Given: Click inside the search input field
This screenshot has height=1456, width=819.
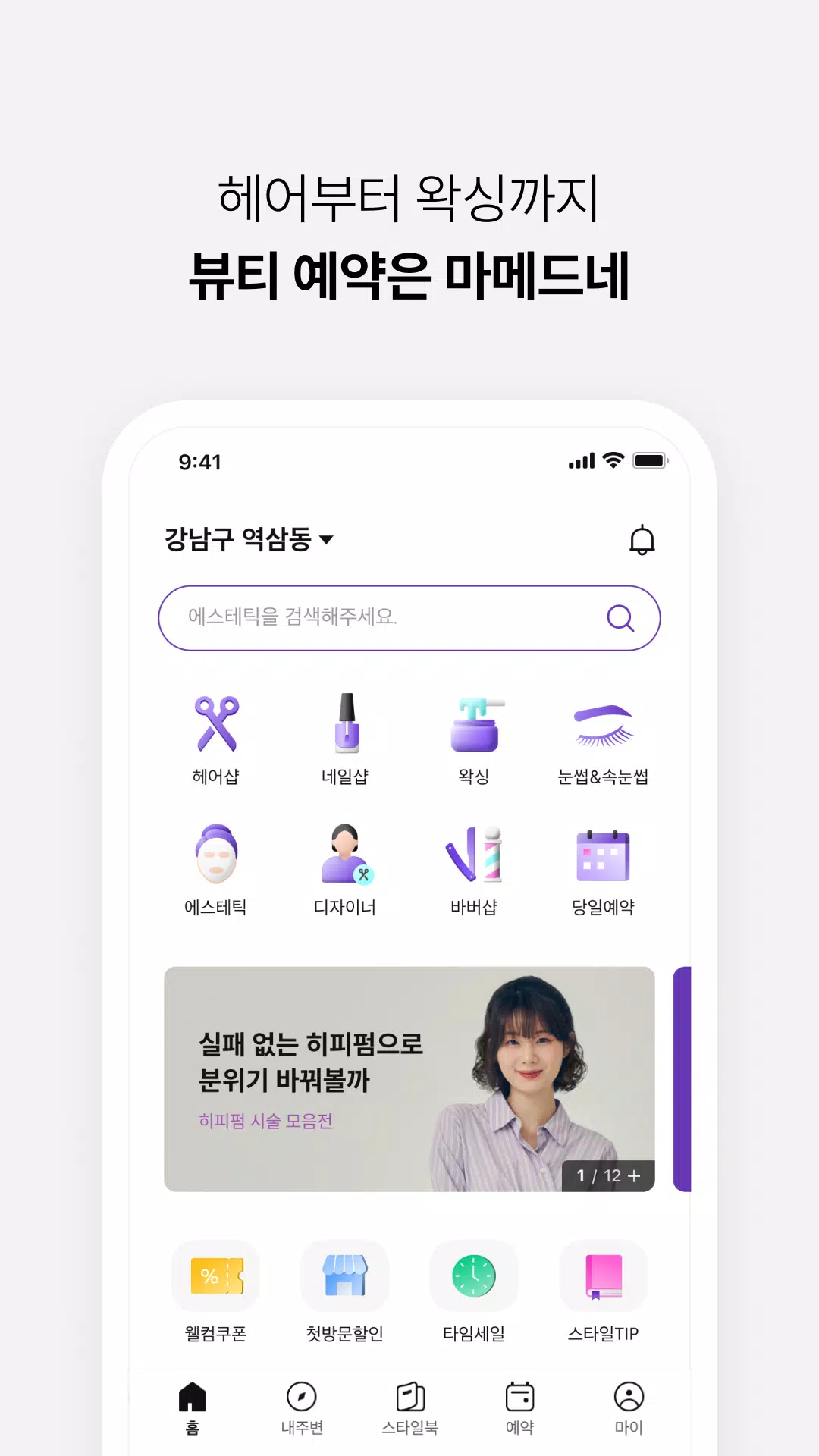Looking at the screenshot, I should (x=379, y=618).
